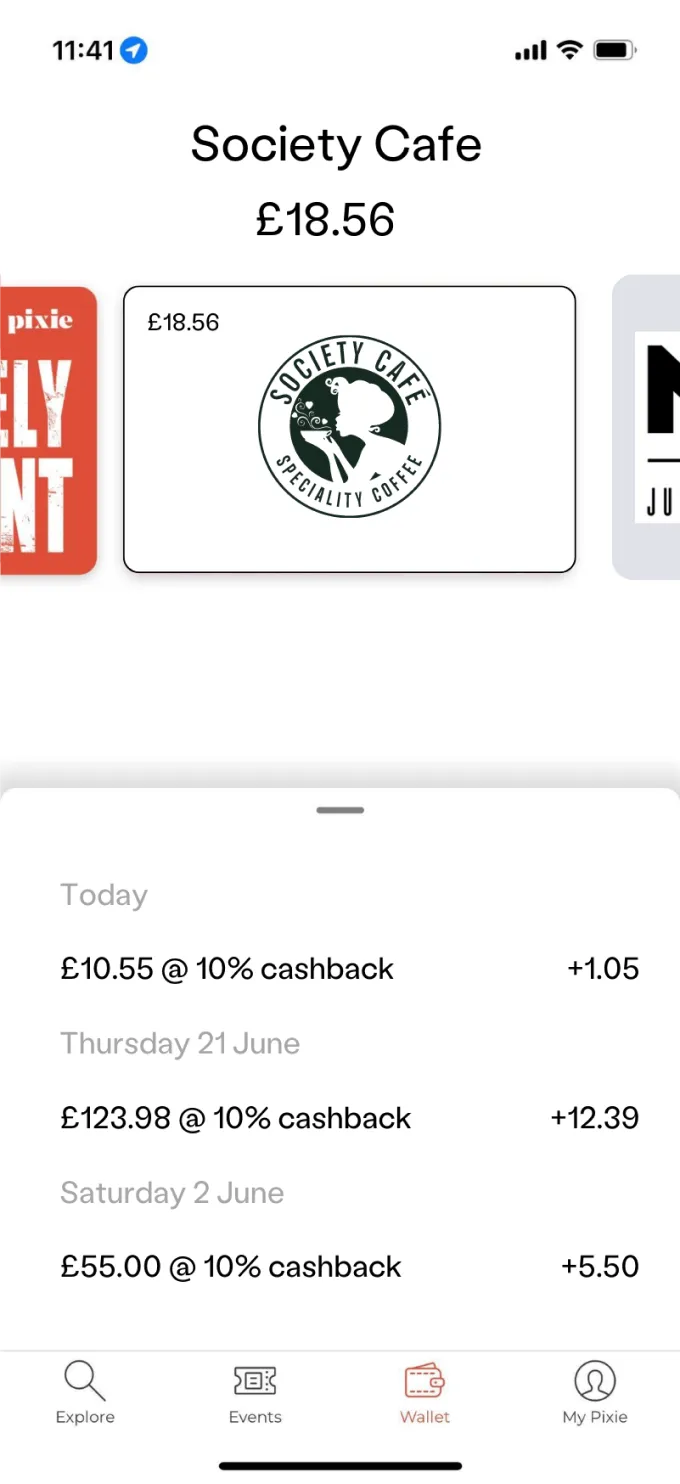Switch to the Explore tab
This screenshot has height=1484, width=680.
(85, 1393)
